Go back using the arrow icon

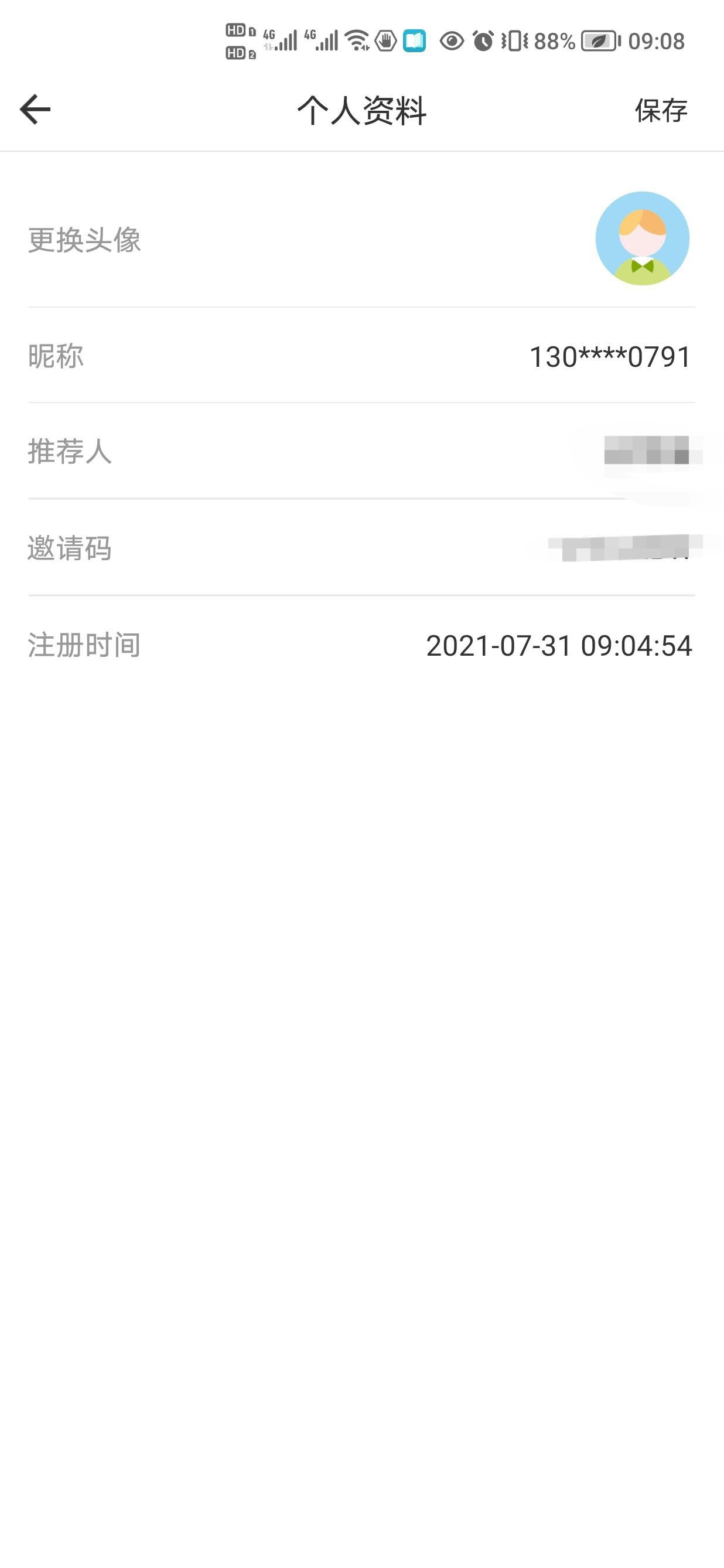point(35,110)
